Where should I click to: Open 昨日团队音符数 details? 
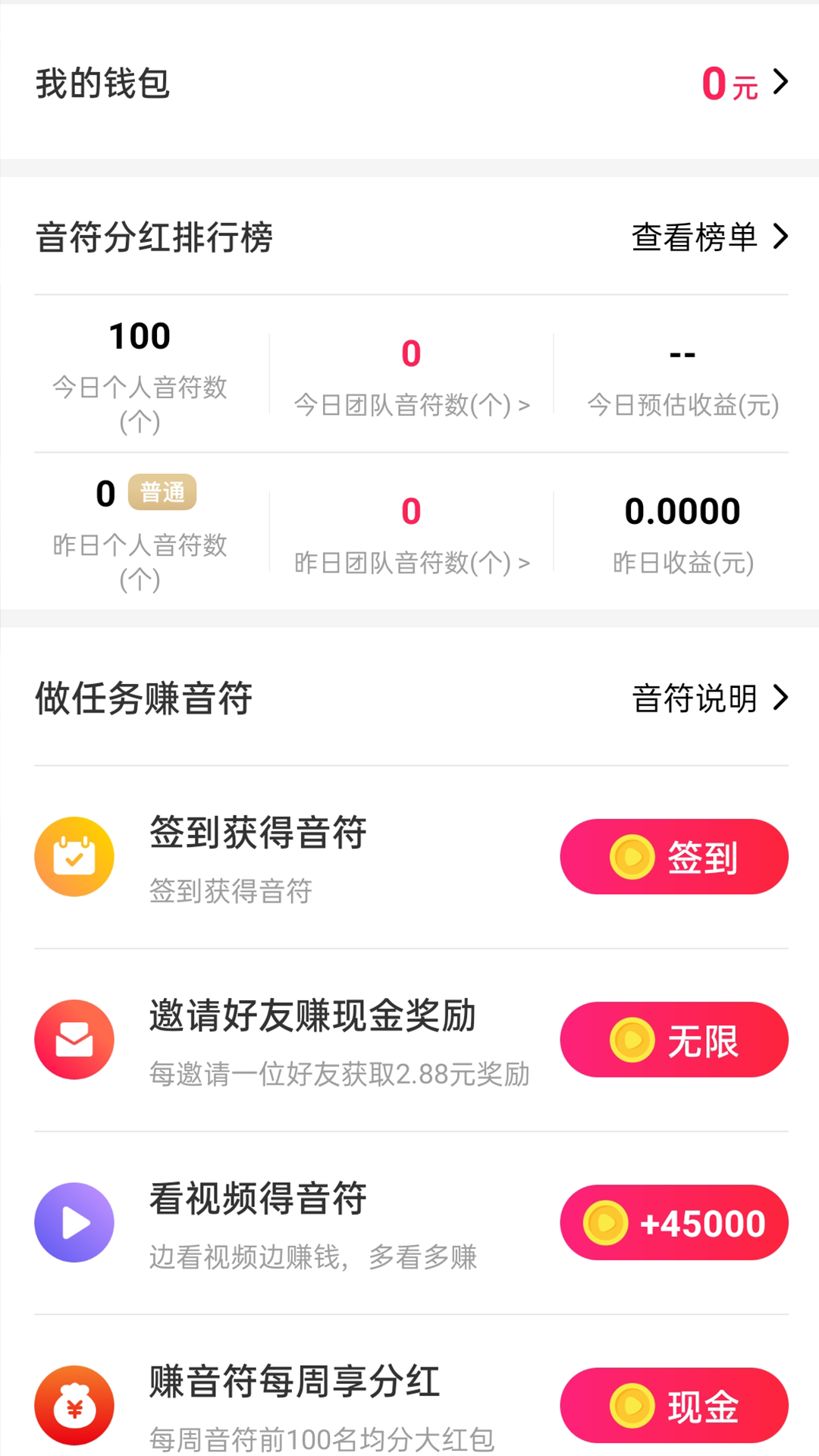pyautogui.click(x=410, y=563)
